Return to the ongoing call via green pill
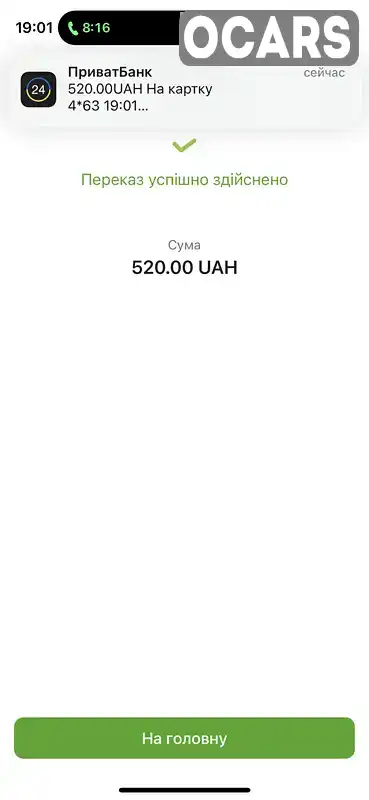The width and height of the screenshot is (369, 800). (91, 28)
